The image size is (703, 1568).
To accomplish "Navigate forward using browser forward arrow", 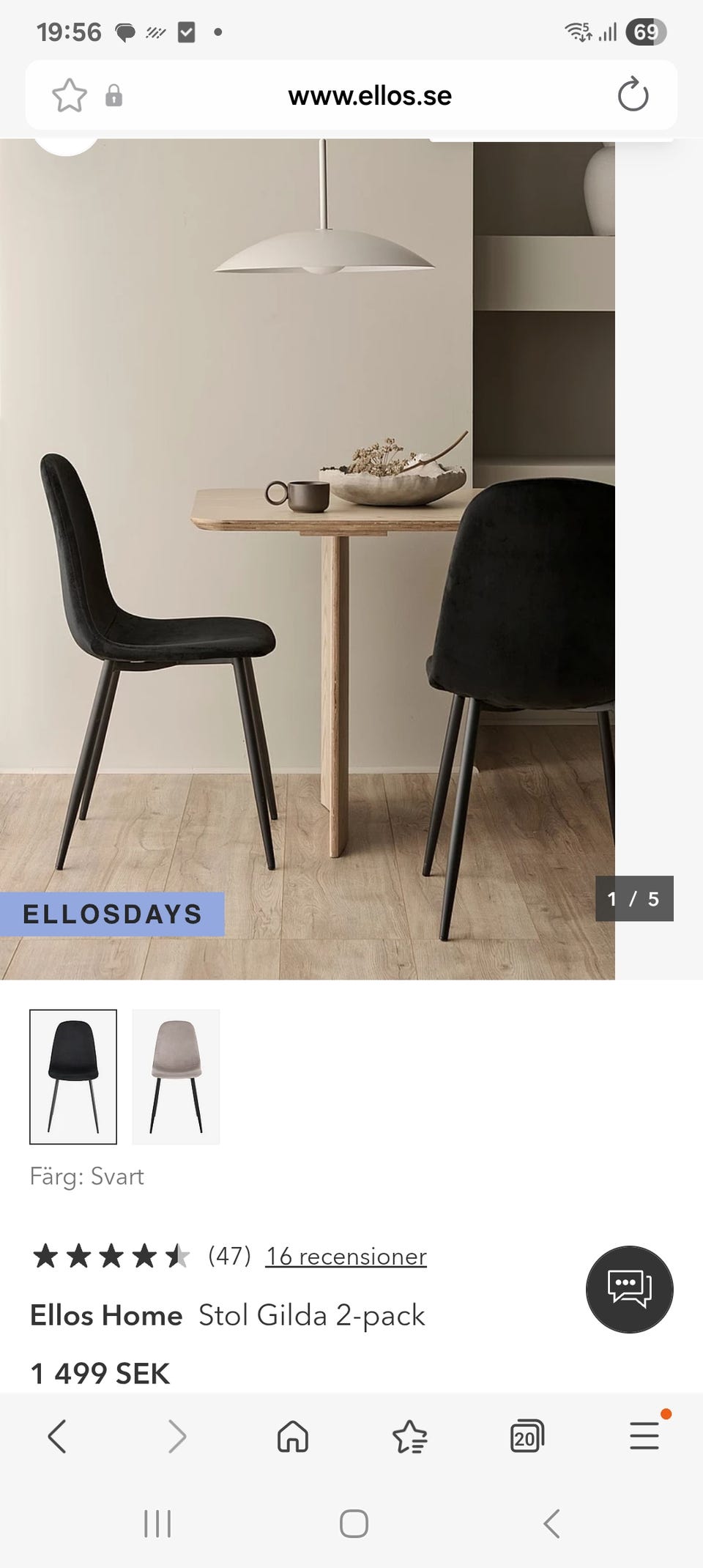I will [x=176, y=1436].
